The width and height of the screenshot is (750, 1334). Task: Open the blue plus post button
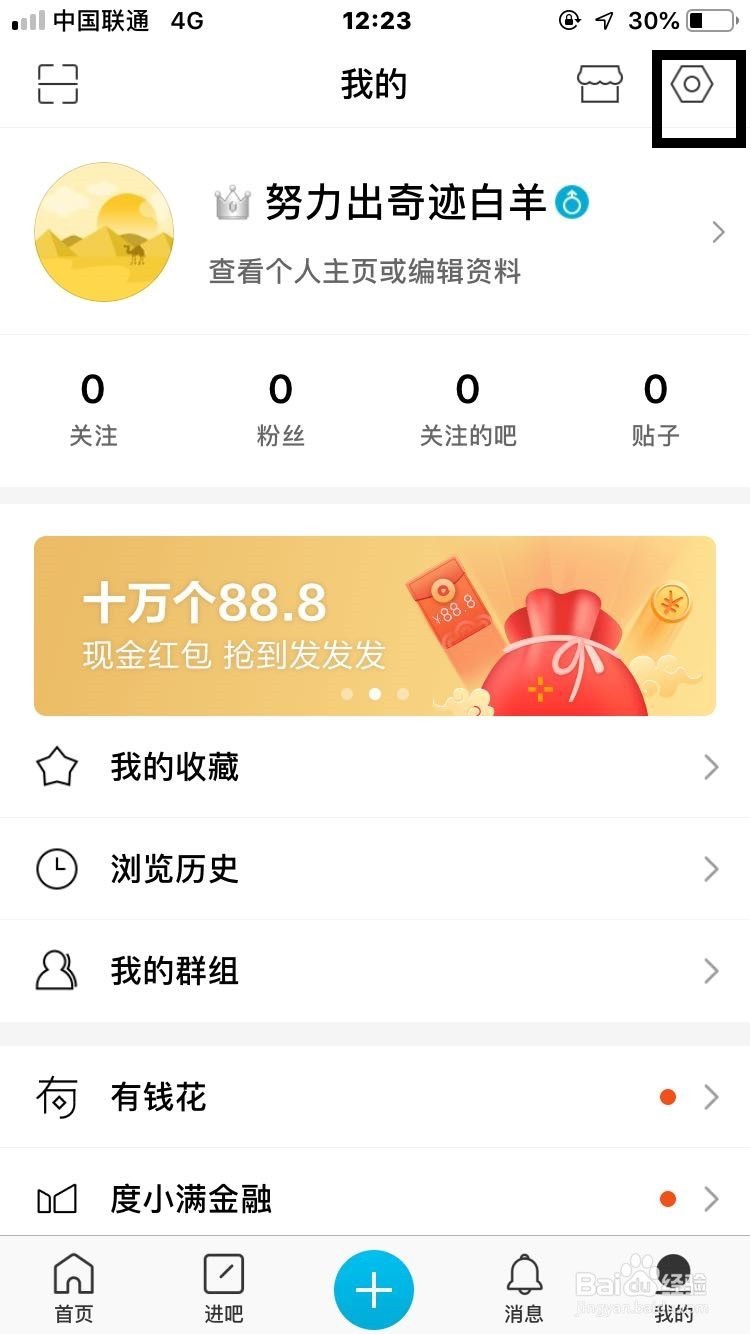click(374, 1289)
